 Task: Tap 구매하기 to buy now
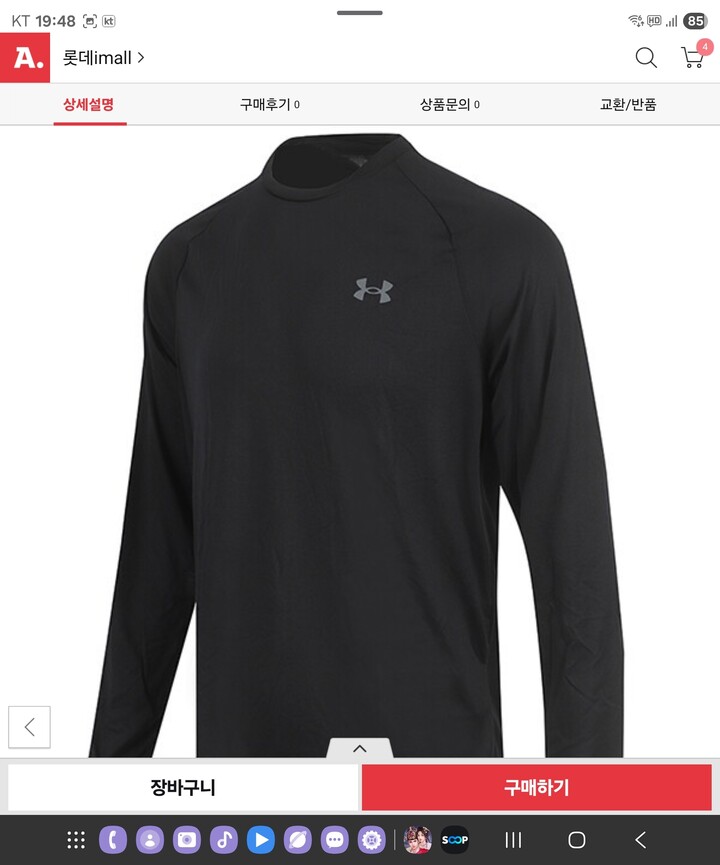click(536, 788)
